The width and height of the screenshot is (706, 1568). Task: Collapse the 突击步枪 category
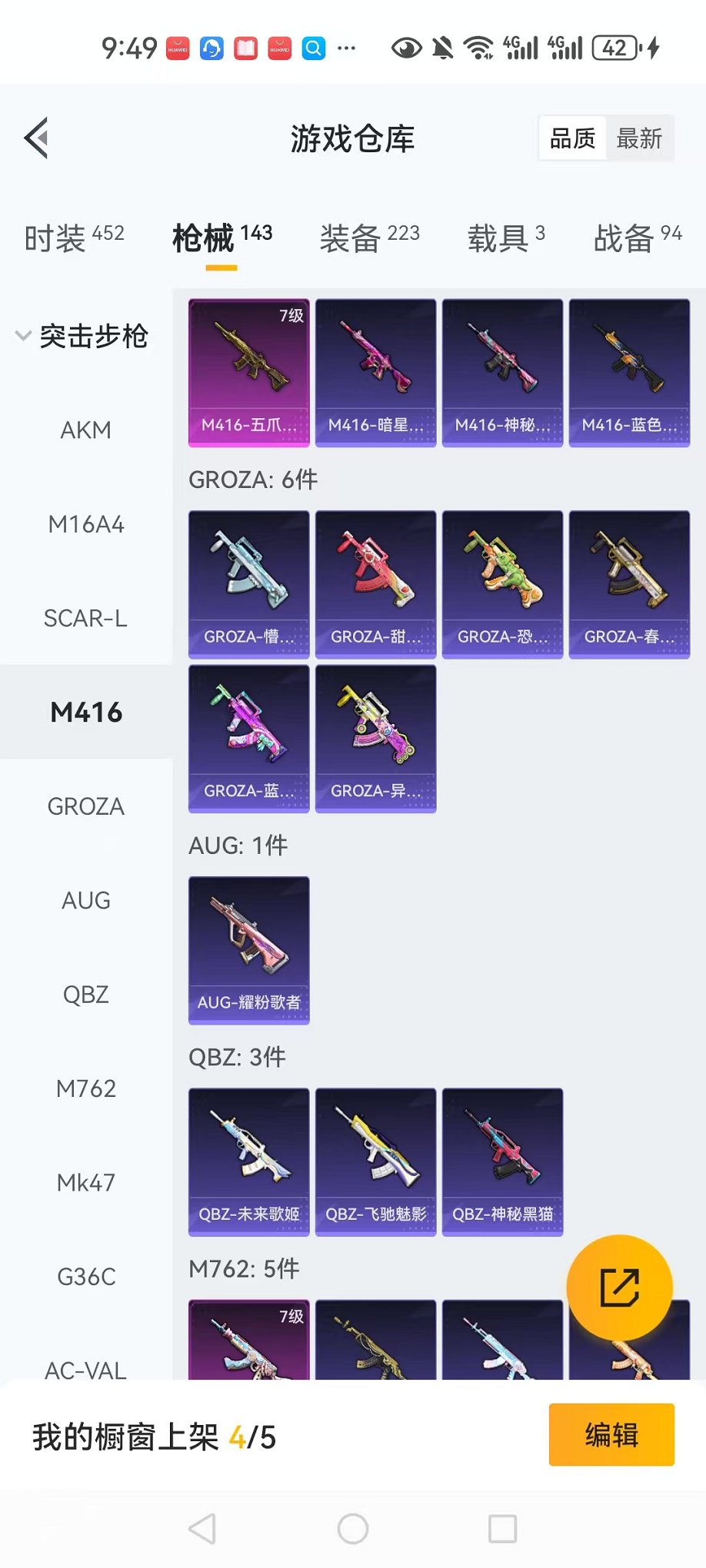[x=83, y=336]
